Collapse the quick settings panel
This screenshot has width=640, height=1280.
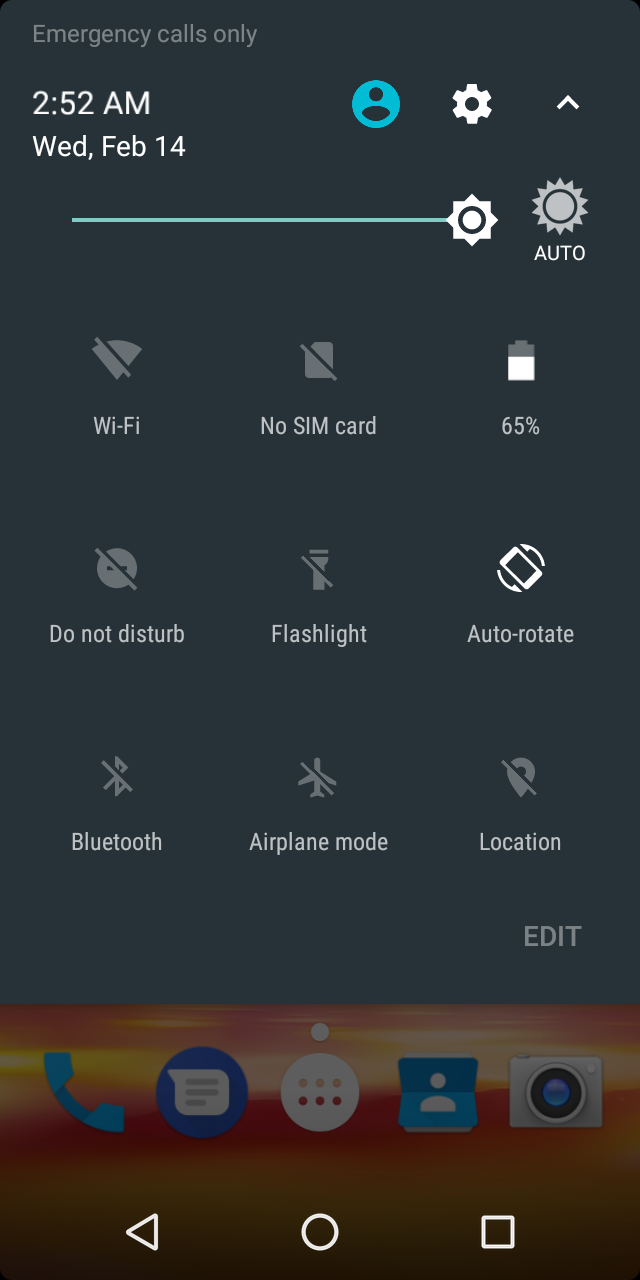click(568, 103)
